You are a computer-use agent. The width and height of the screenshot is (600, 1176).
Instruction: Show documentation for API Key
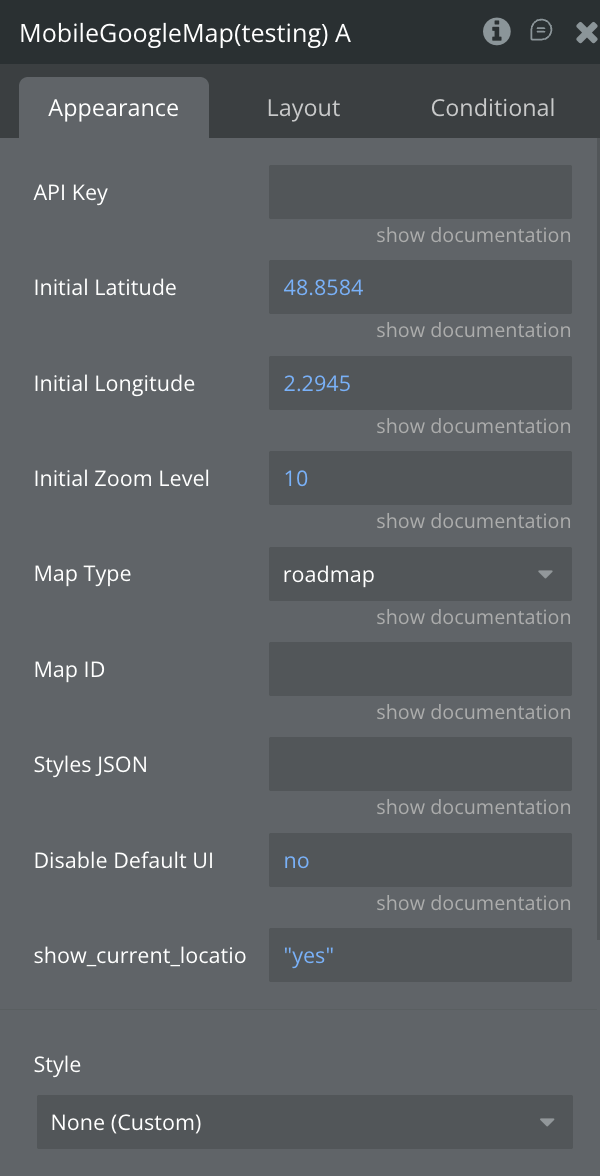(473, 236)
